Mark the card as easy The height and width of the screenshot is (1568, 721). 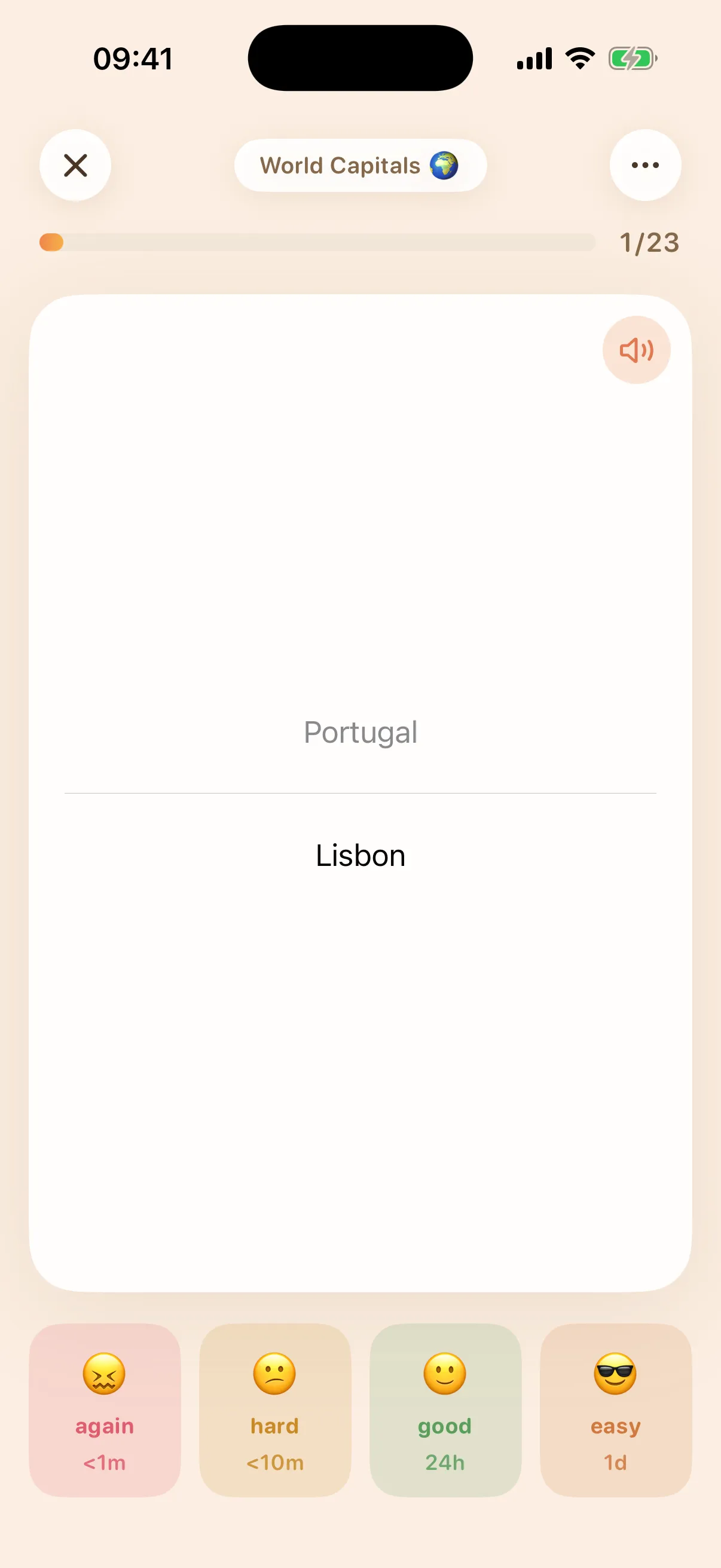point(616,1410)
